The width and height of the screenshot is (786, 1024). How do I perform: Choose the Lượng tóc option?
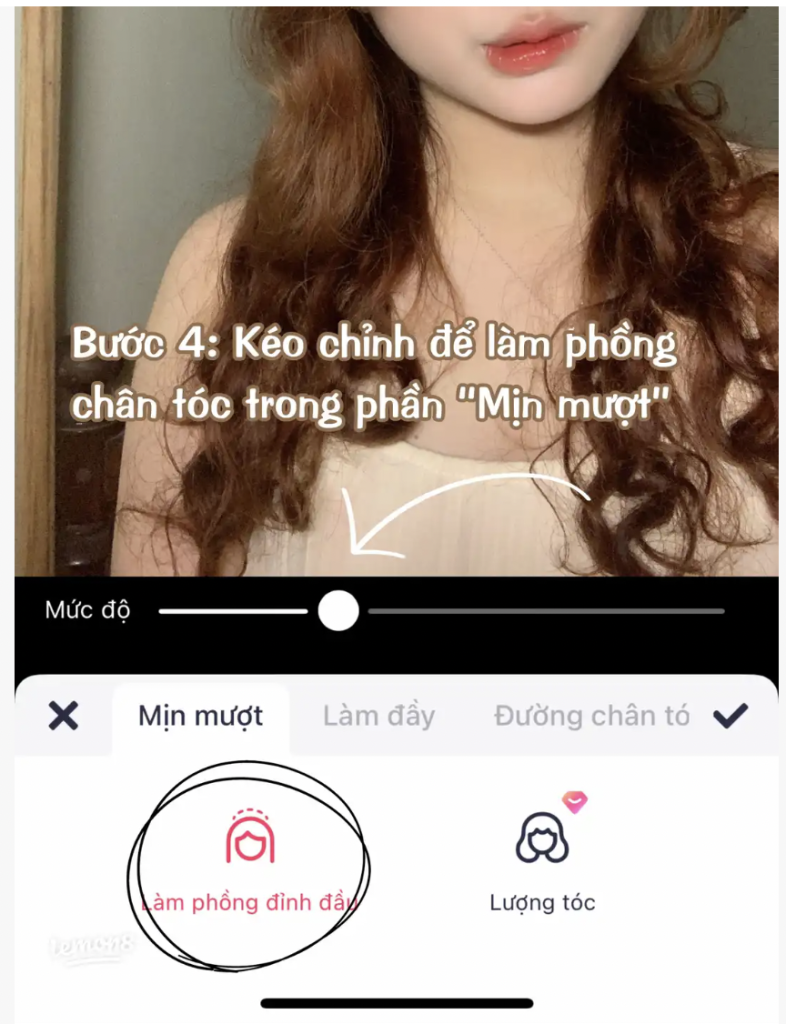[542, 861]
